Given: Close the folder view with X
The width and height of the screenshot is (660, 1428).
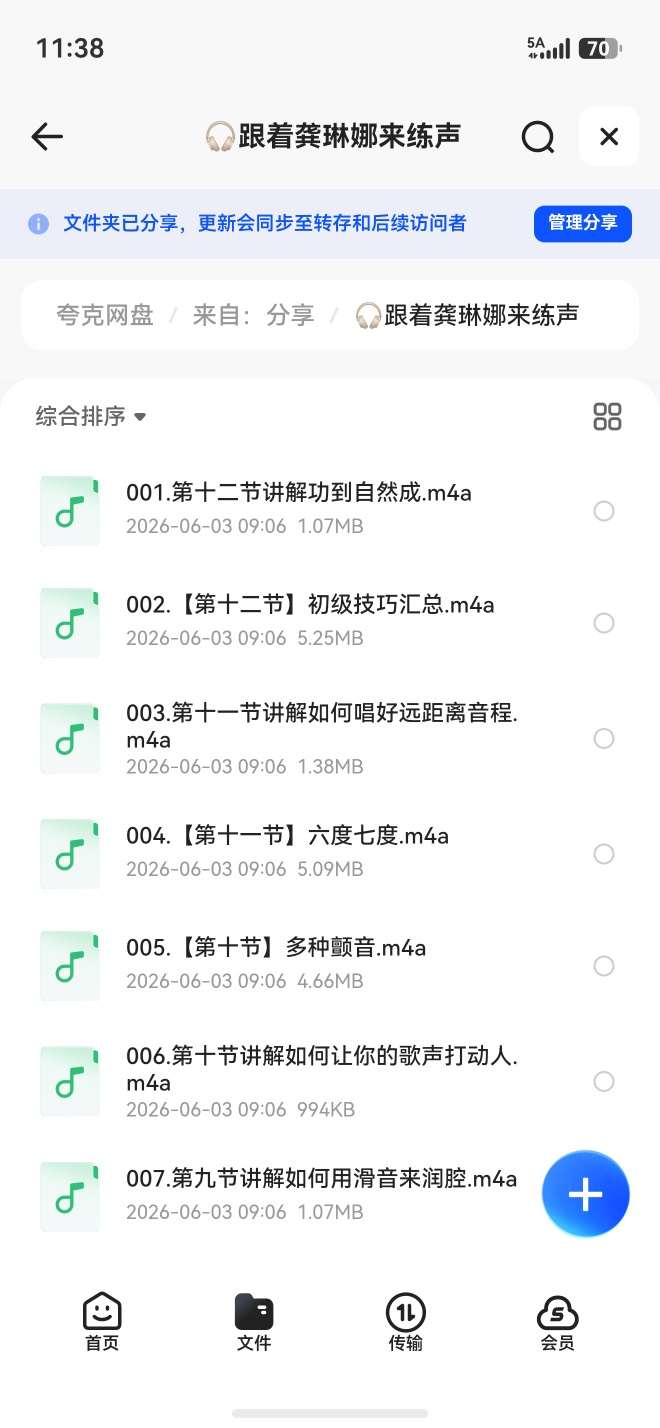Looking at the screenshot, I should coord(609,136).
